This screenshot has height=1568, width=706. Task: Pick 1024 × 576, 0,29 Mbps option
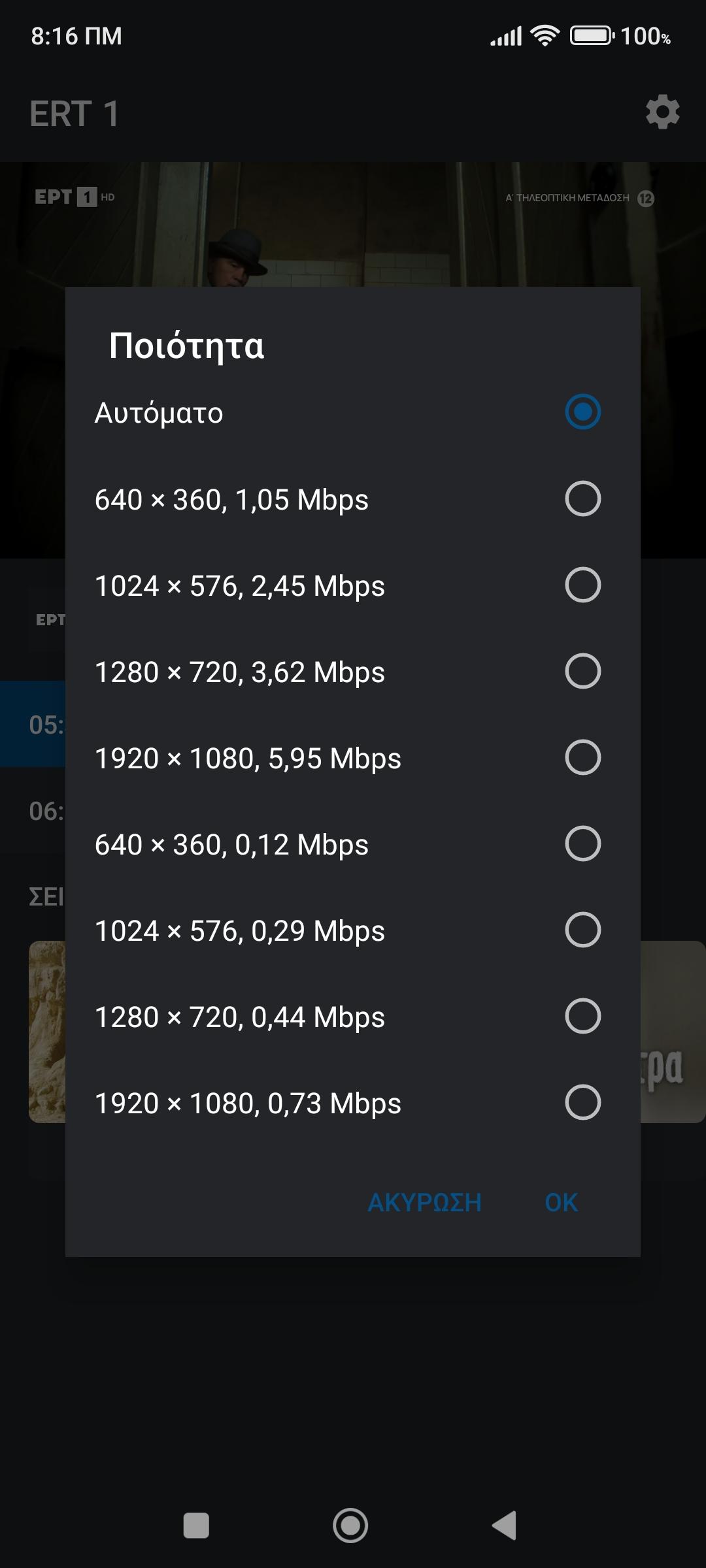(x=353, y=930)
